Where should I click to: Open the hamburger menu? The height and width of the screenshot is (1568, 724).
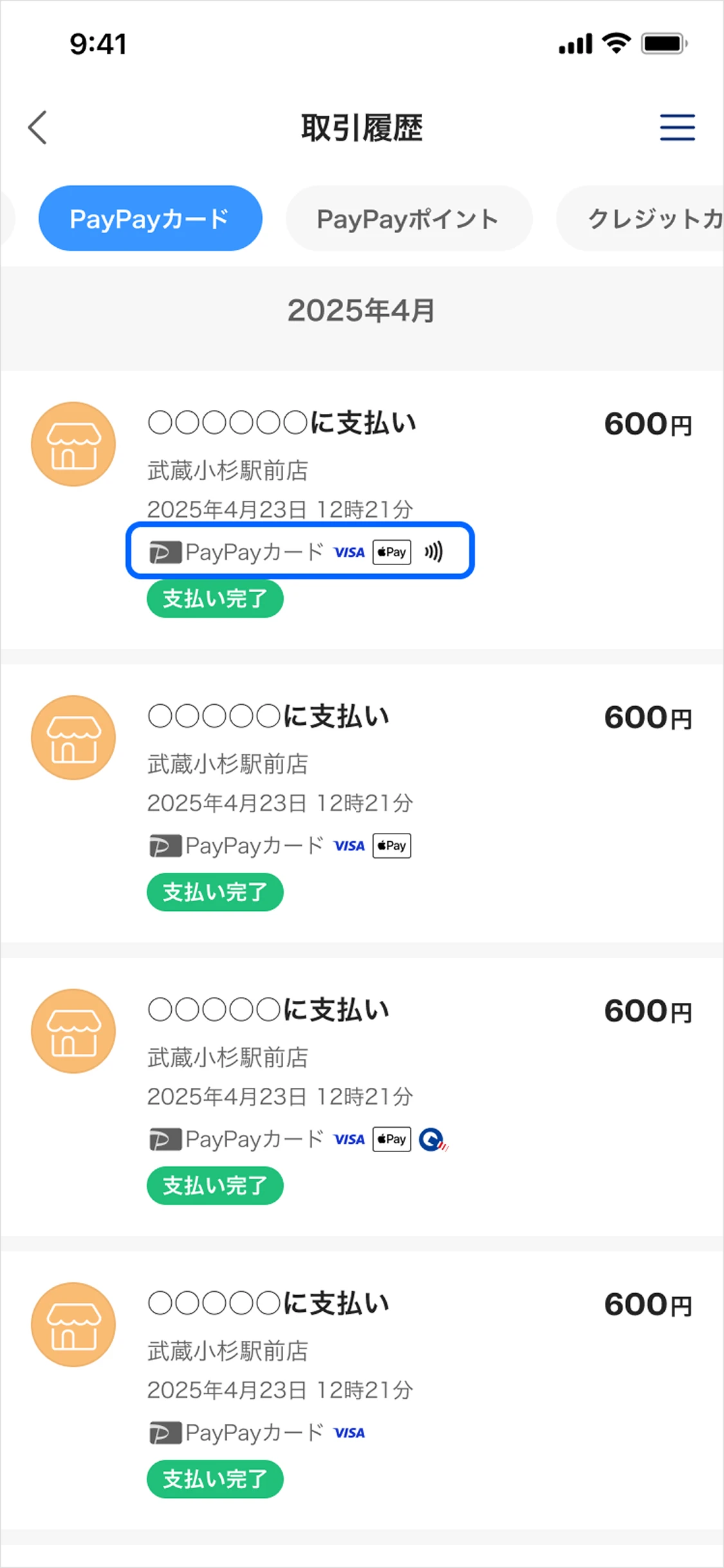pyautogui.click(x=677, y=127)
